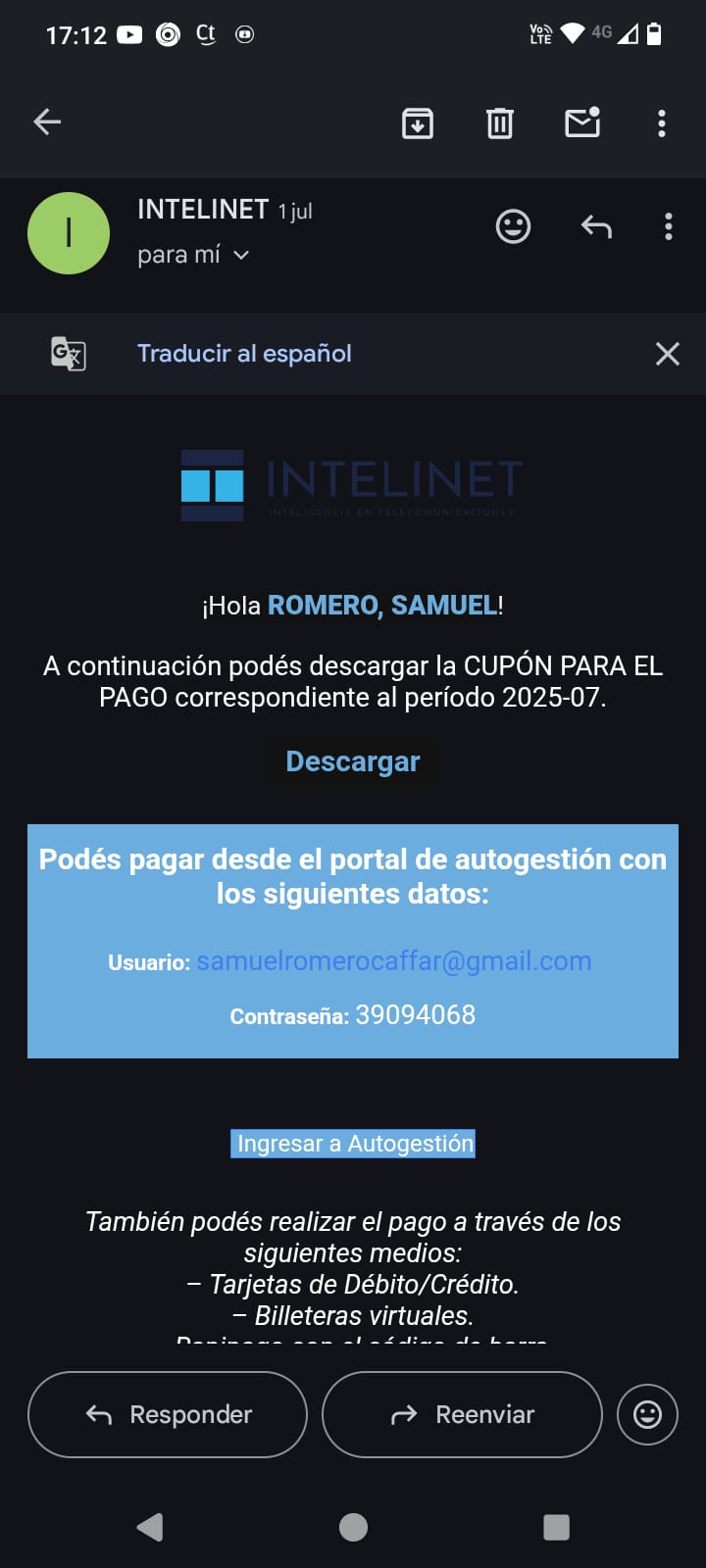This screenshot has height=1568, width=706.
Task: Open the samuelromerocaffar@gmail.com link
Action: click(x=393, y=961)
